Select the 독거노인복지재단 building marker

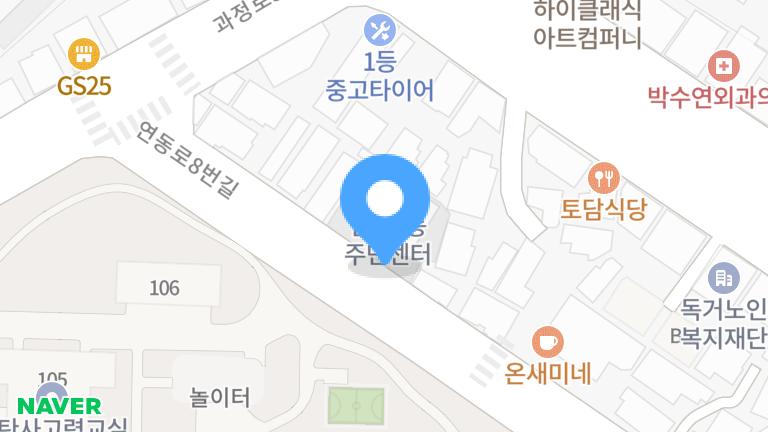[722, 278]
